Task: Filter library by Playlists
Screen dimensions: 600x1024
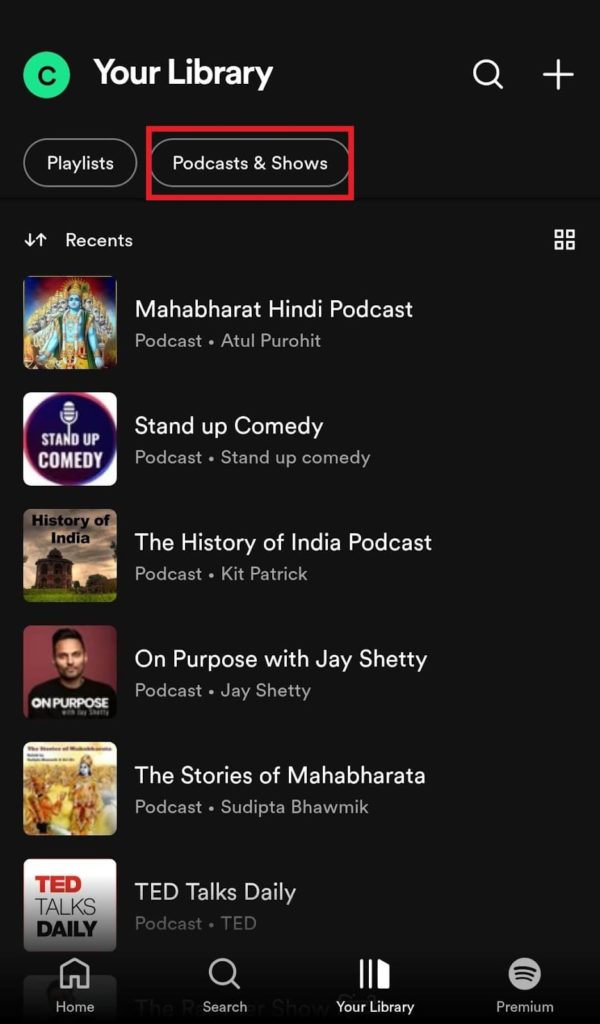Action: 80,163
